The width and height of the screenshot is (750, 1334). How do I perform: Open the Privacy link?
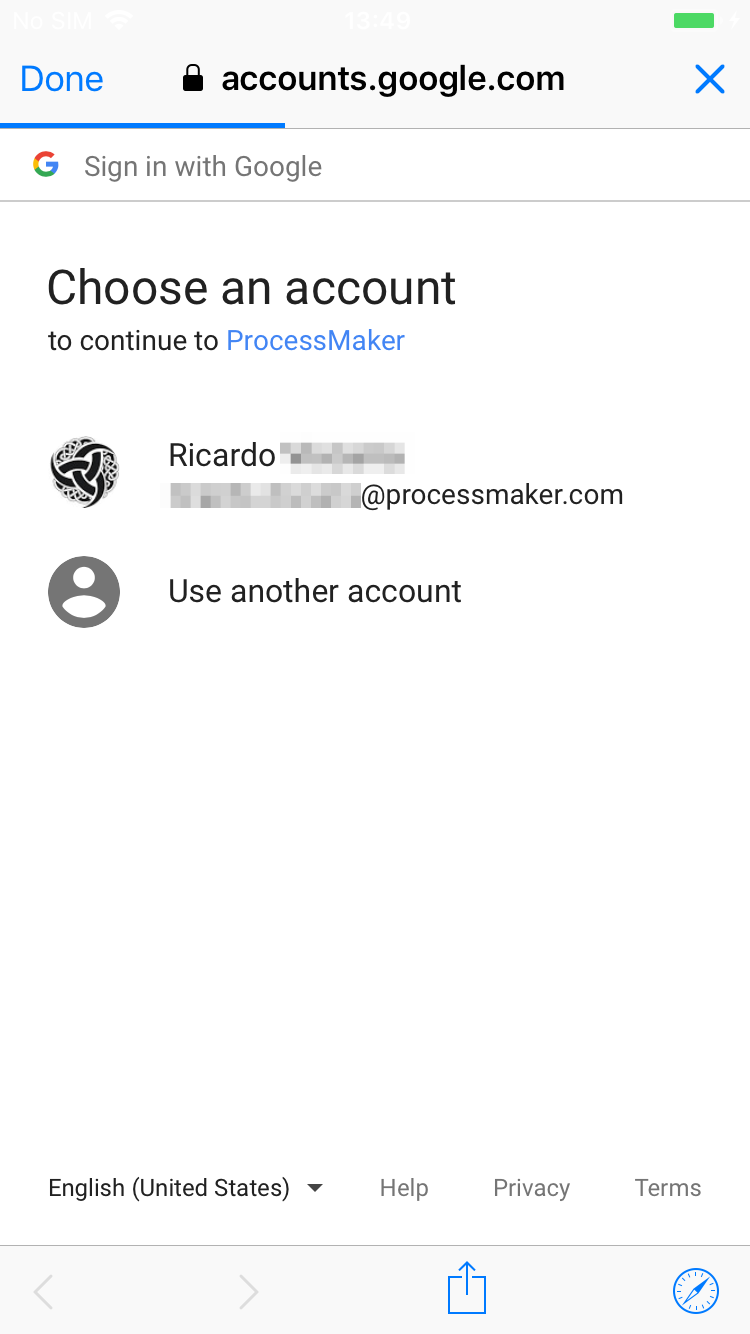[531, 1188]
